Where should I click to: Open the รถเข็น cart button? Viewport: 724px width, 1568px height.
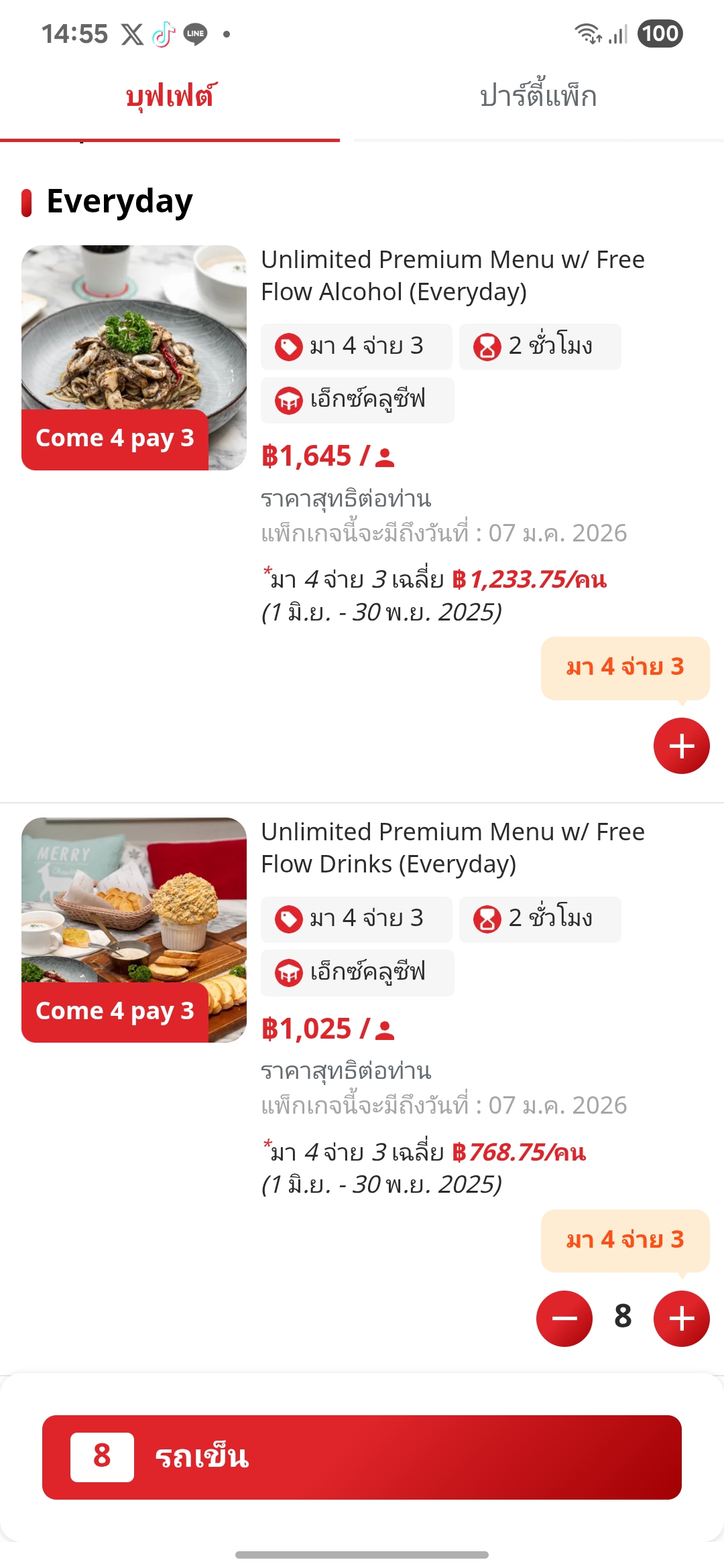coord(362,1457)
